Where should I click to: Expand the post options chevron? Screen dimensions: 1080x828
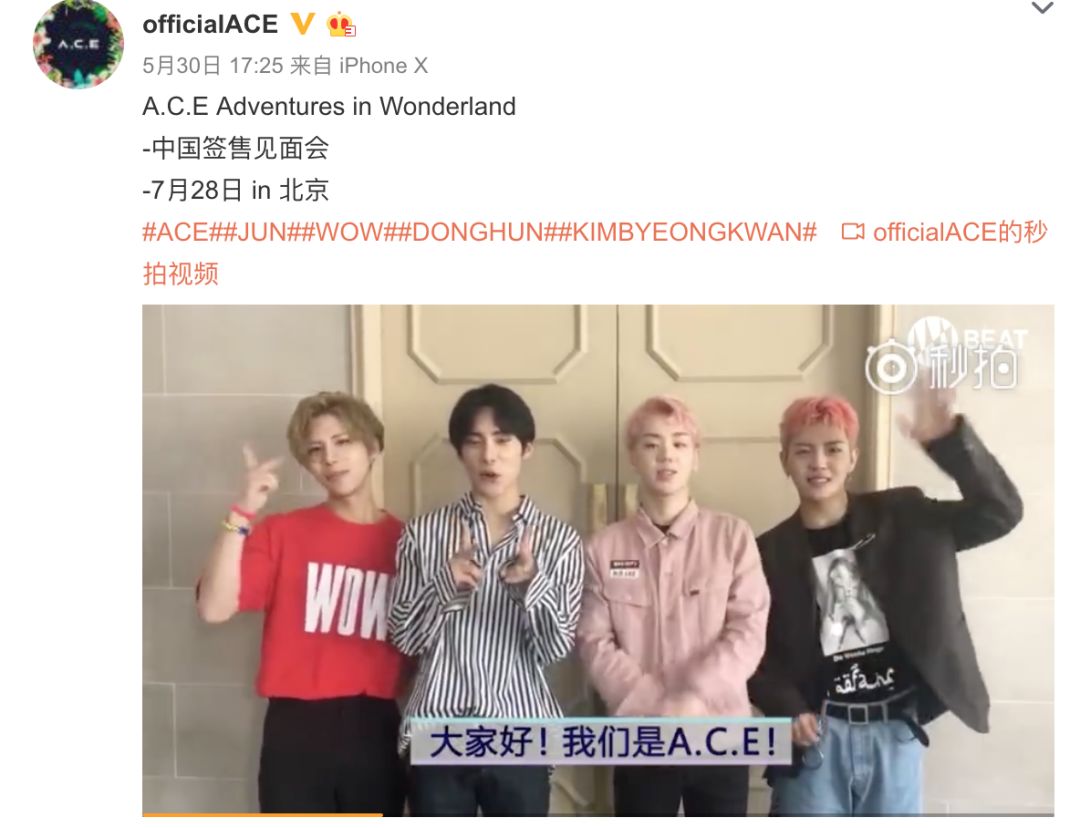pyautogui.click(x=1042, y=9)
